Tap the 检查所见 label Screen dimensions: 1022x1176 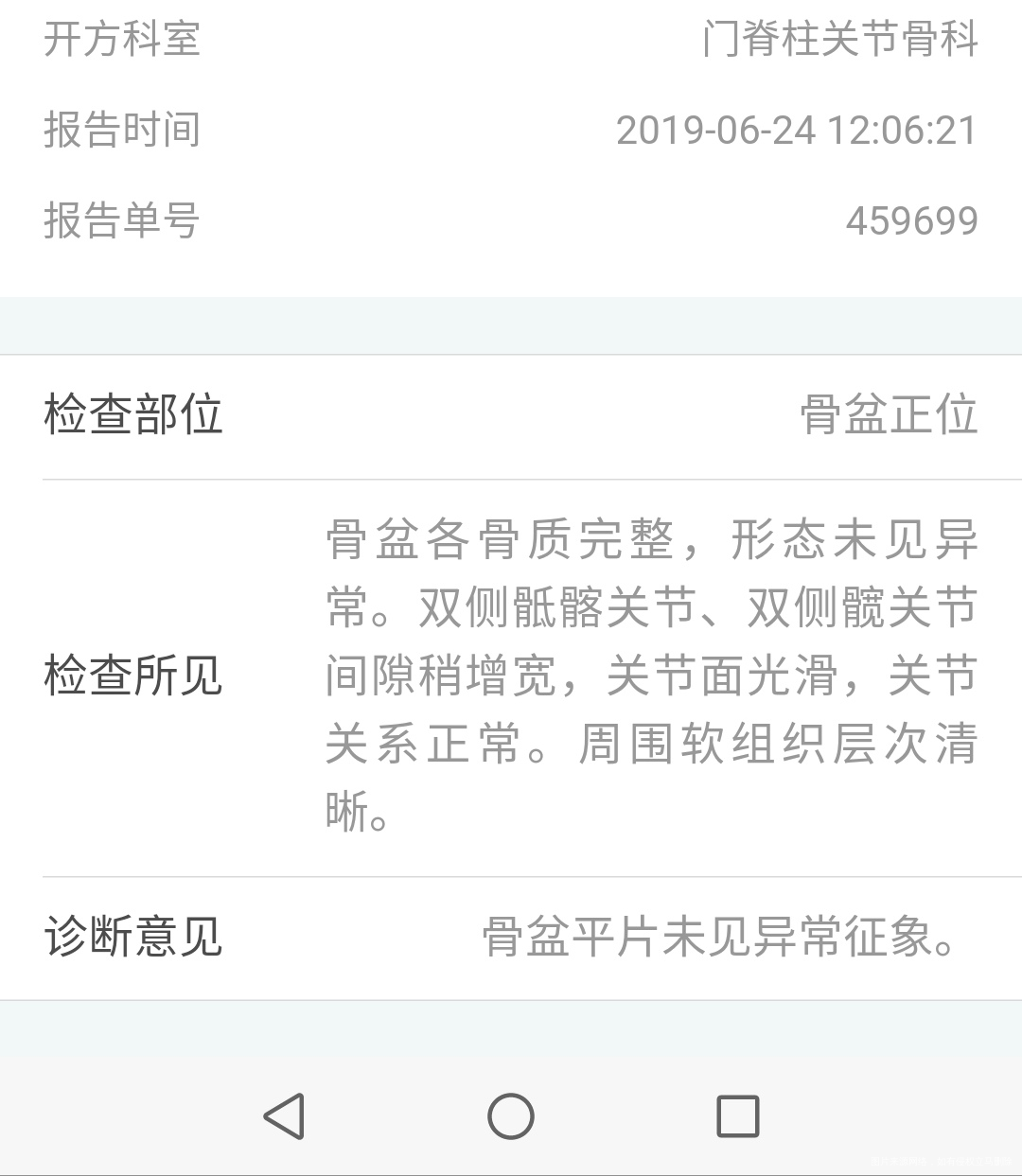tap(132, 676)
